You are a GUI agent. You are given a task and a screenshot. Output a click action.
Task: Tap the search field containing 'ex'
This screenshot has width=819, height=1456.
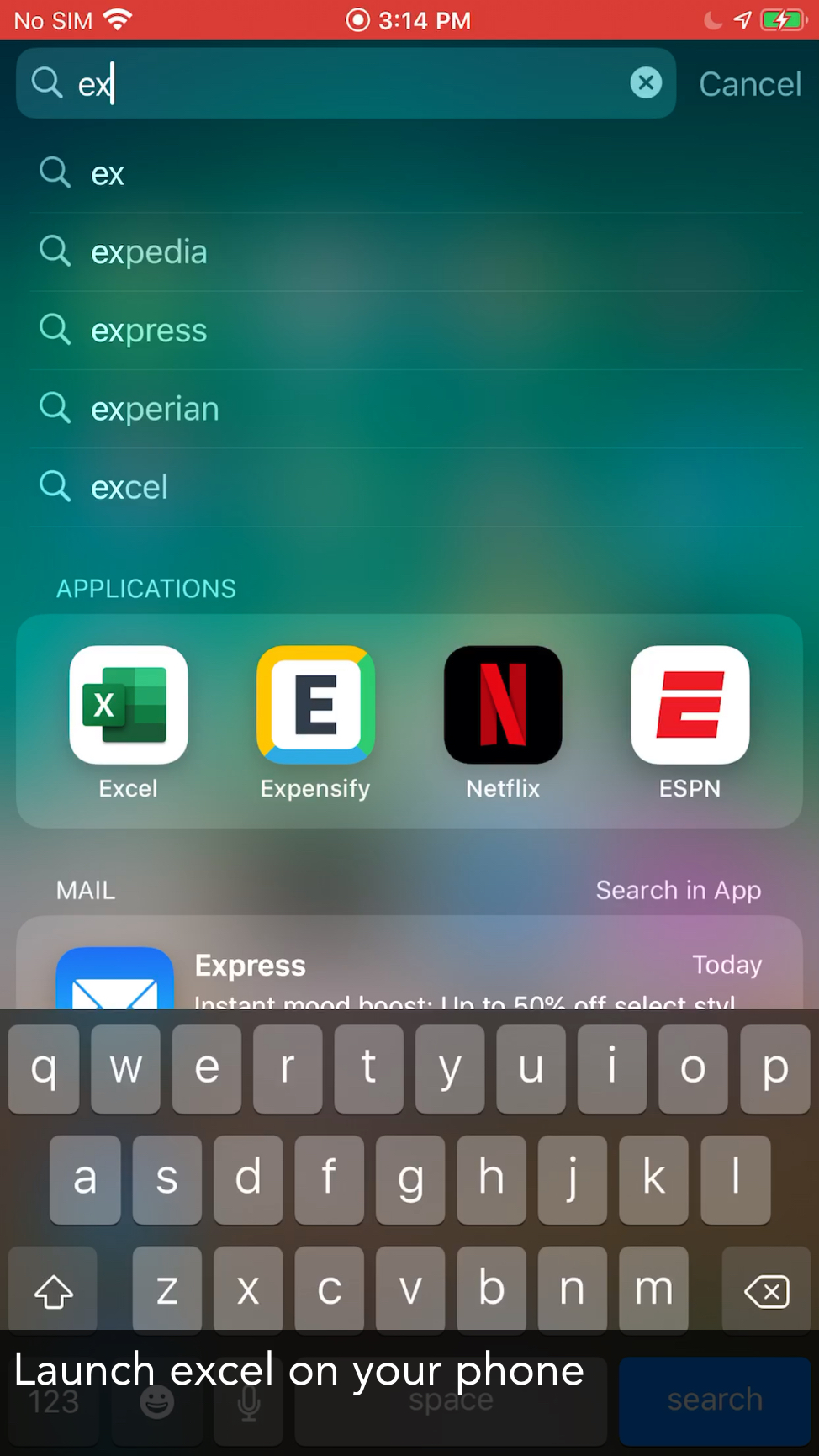336,83
